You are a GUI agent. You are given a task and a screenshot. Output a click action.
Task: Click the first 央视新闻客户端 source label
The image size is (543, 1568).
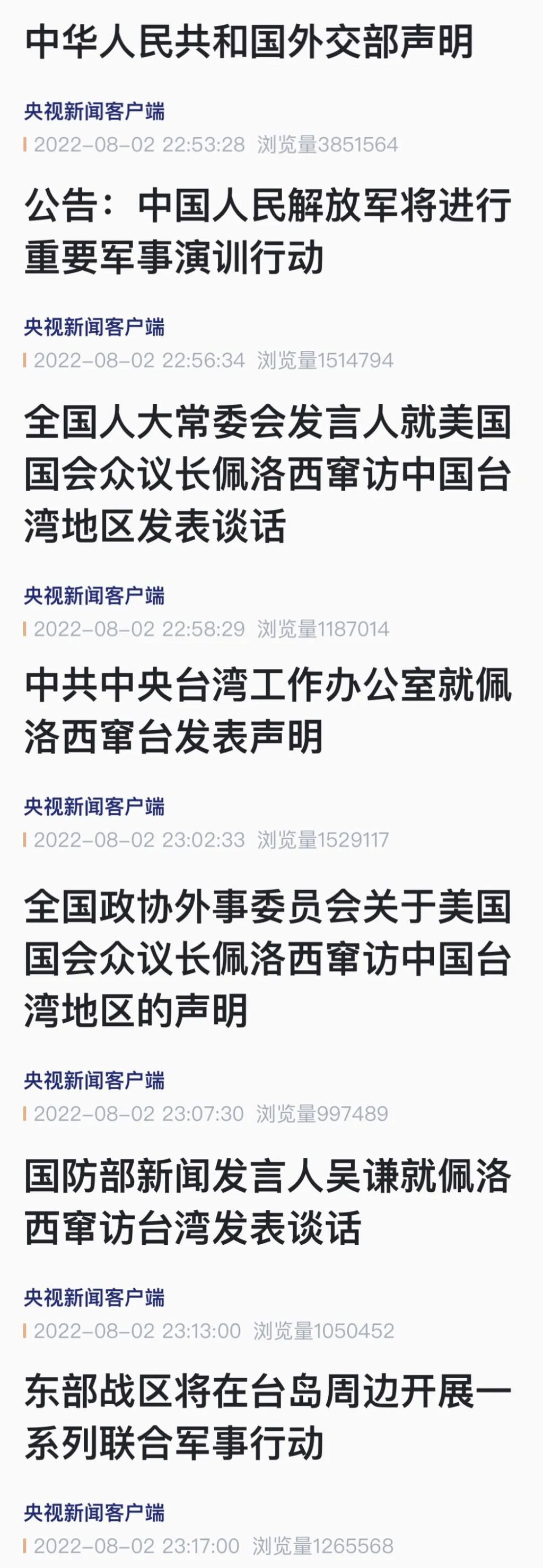94,111
